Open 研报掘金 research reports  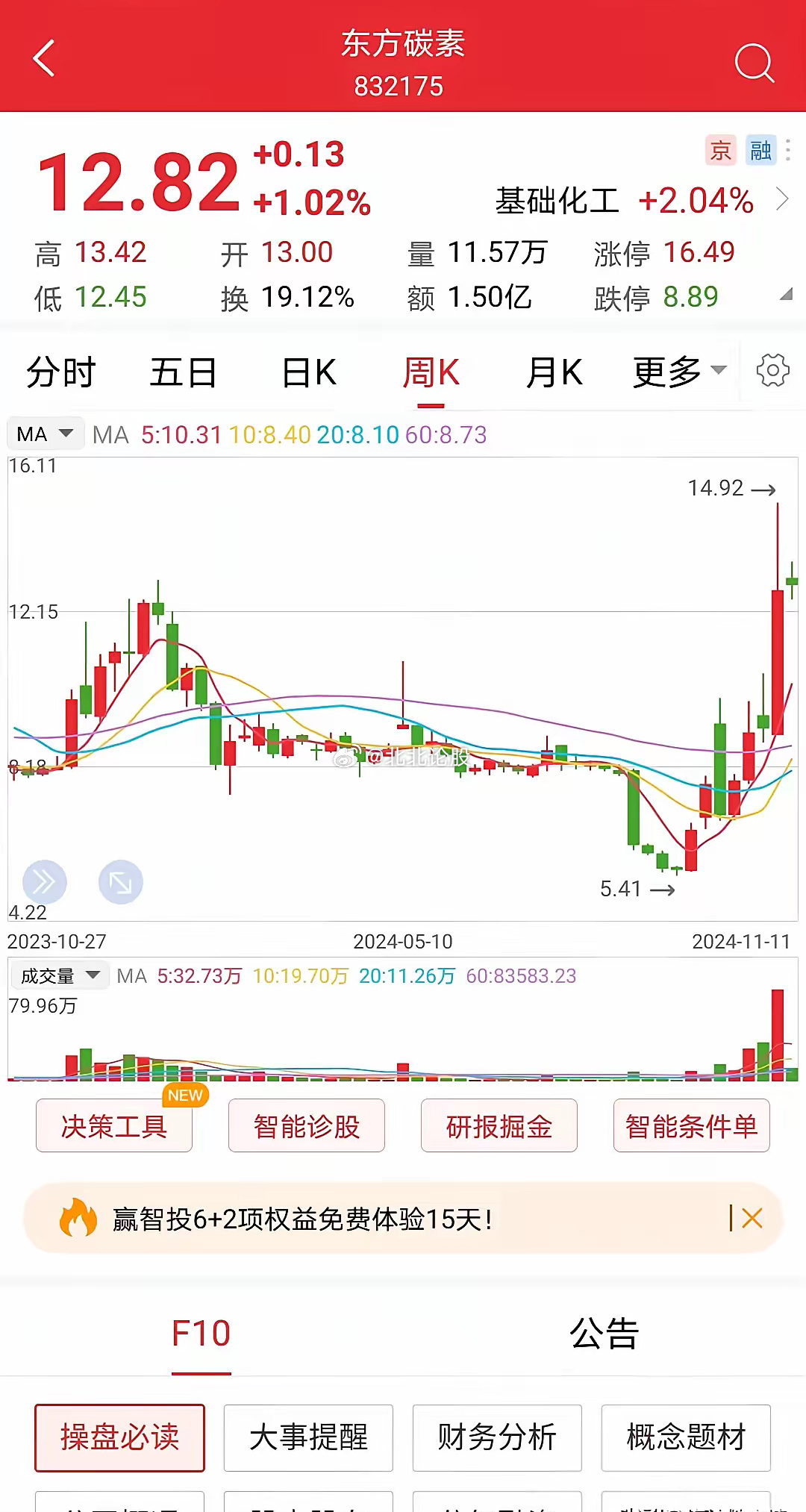pos(499,1126)
